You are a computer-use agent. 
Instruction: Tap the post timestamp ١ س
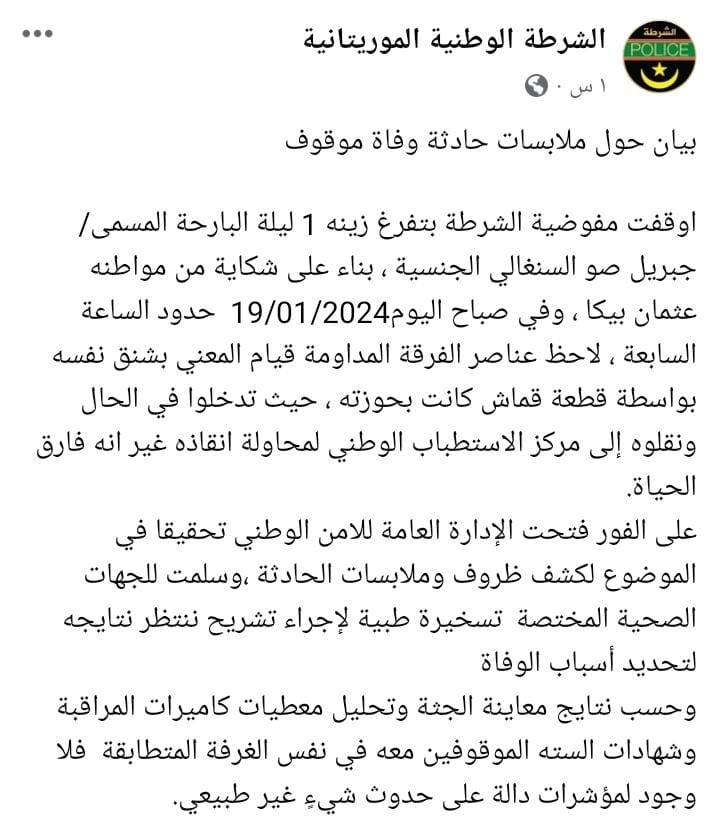(x=587, y=87)
